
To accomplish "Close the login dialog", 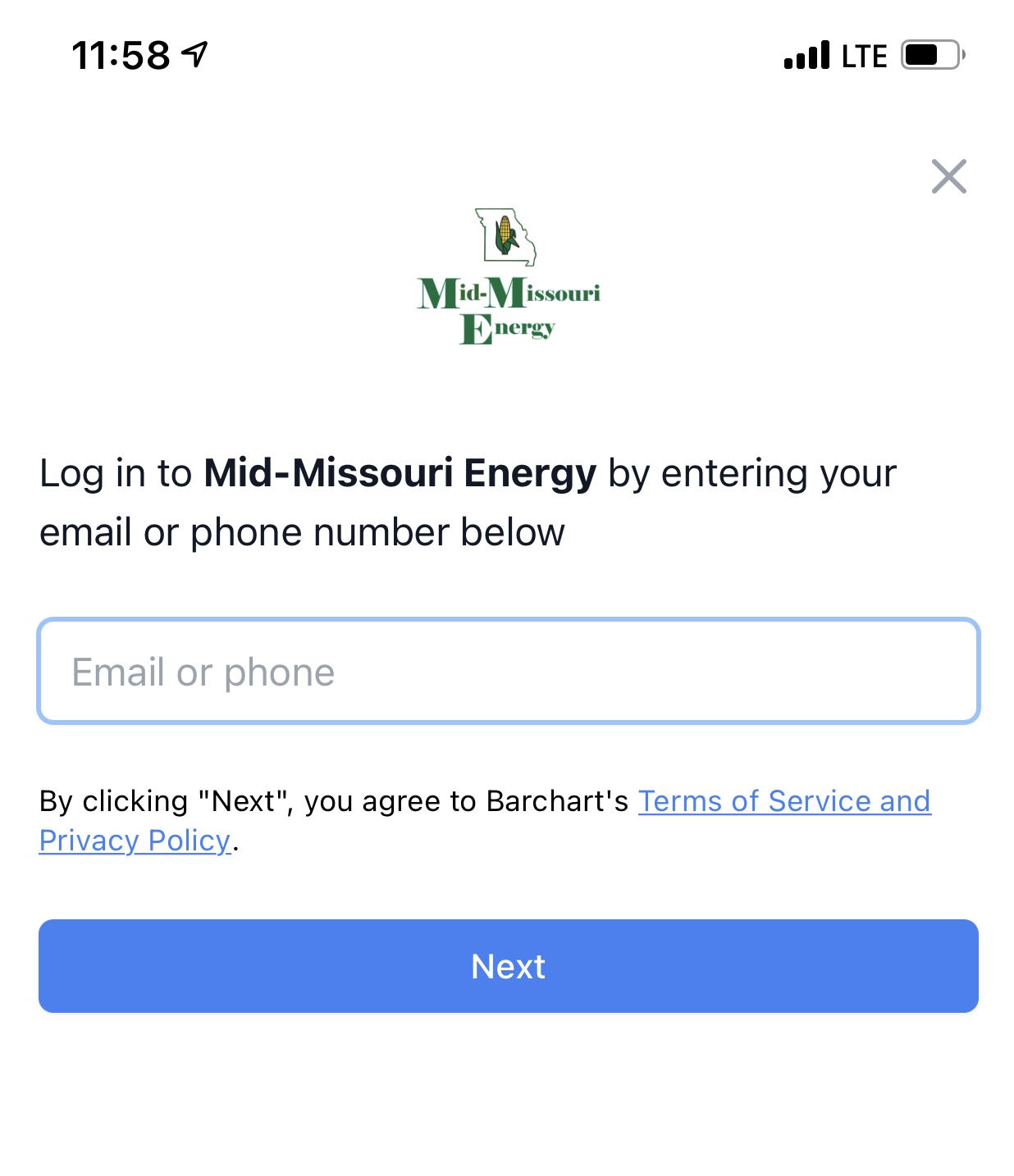I will pyautogui.click(x=948, y=176).
